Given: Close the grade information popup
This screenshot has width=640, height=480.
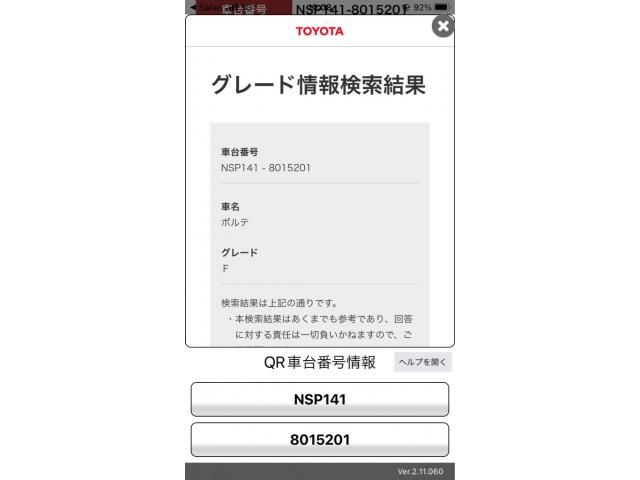Looking at the screenshot, I should 442,27.
